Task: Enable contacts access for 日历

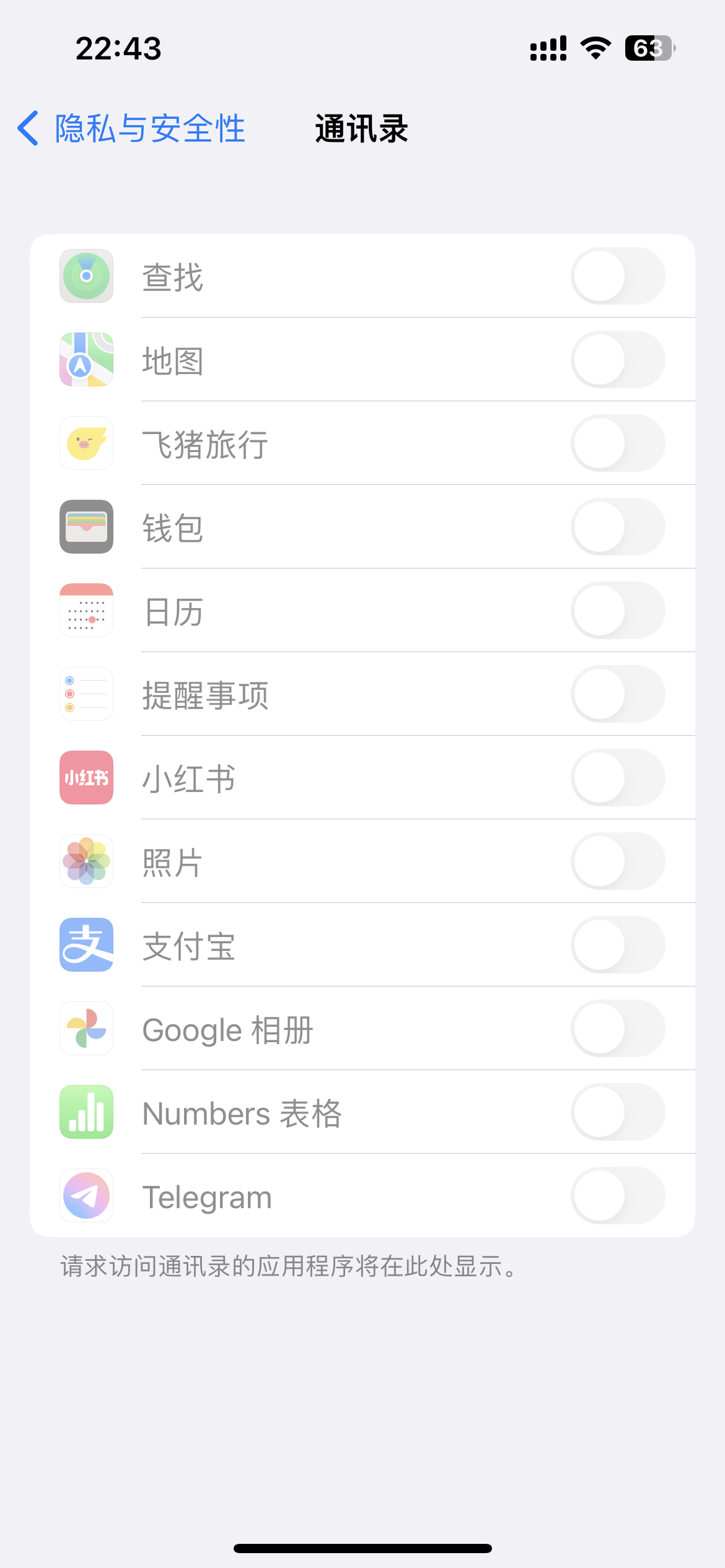Action: click(x=617, y=611)
